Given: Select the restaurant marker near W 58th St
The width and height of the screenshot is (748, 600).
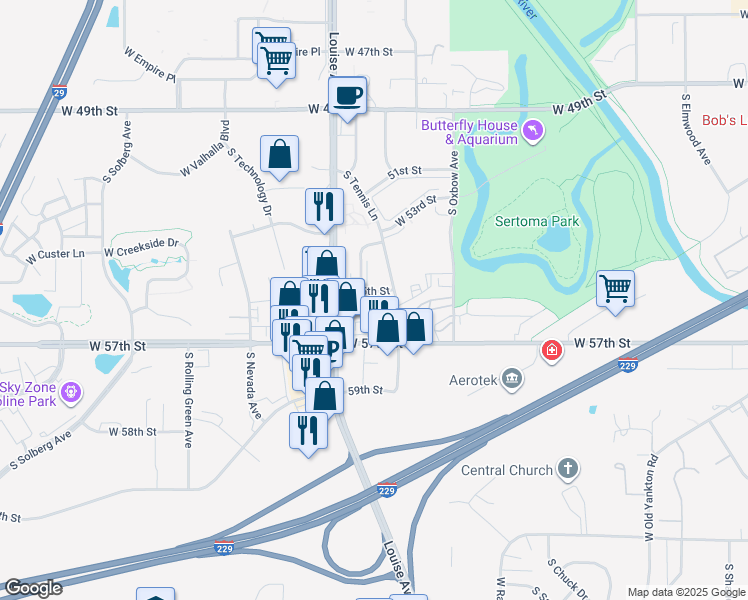Looking at the screenshot, I should pyautogui.click(x=307, y=430).
